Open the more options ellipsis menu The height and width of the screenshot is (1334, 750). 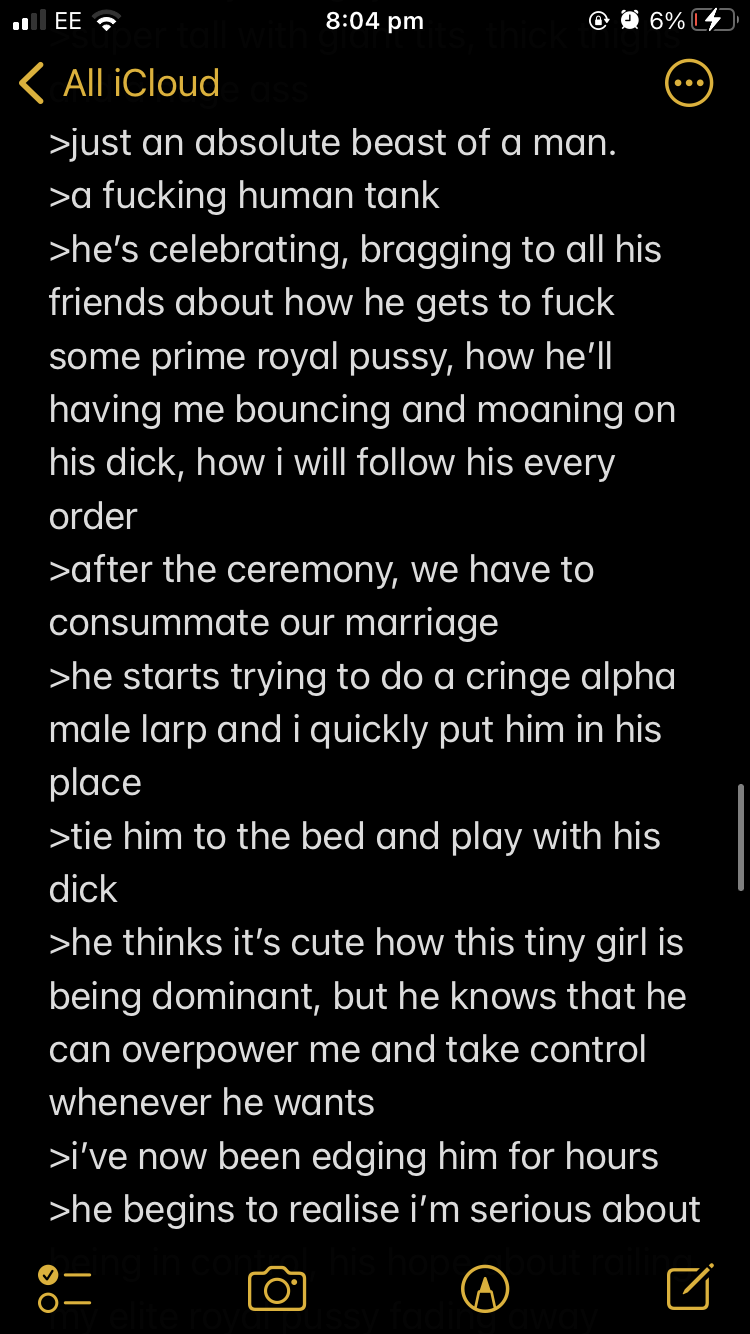[x=689, y=84]
